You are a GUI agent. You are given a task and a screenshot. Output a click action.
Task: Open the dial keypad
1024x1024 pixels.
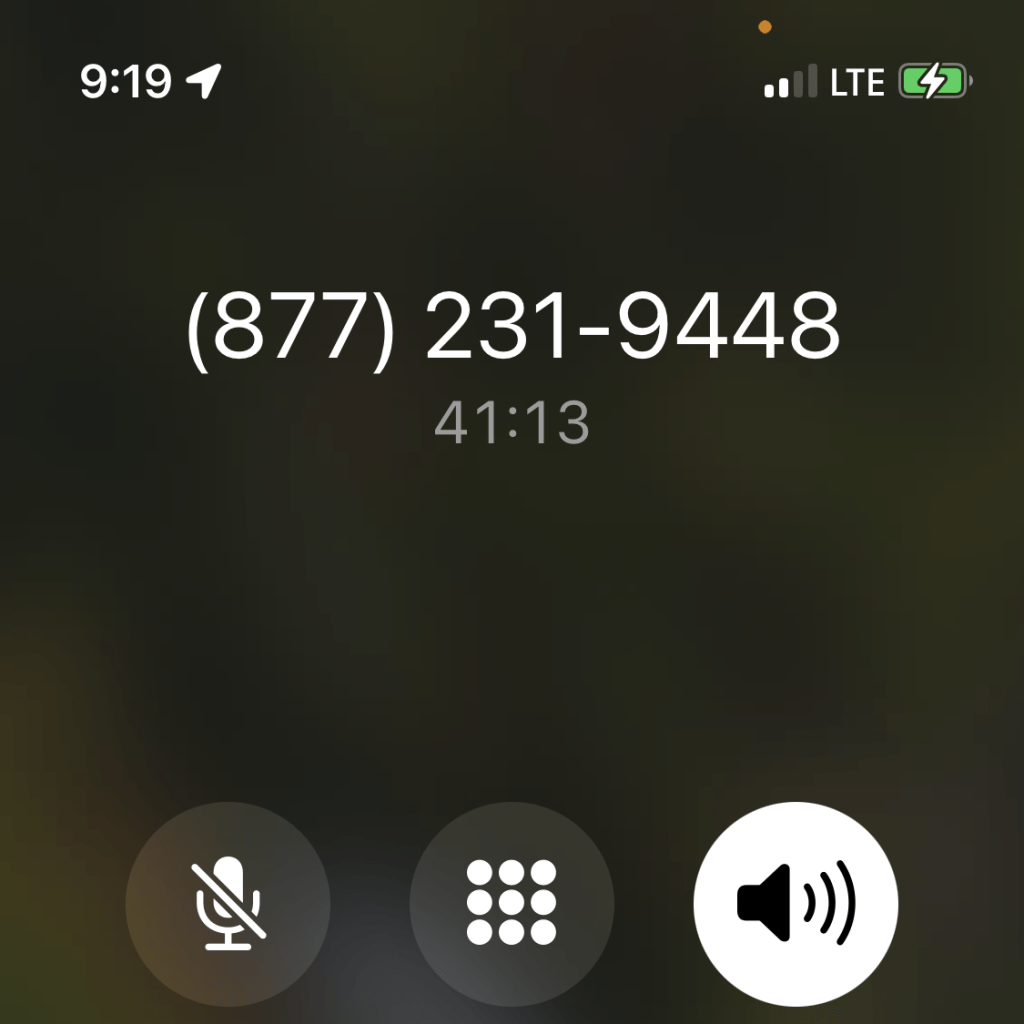[x=511, y=903]
